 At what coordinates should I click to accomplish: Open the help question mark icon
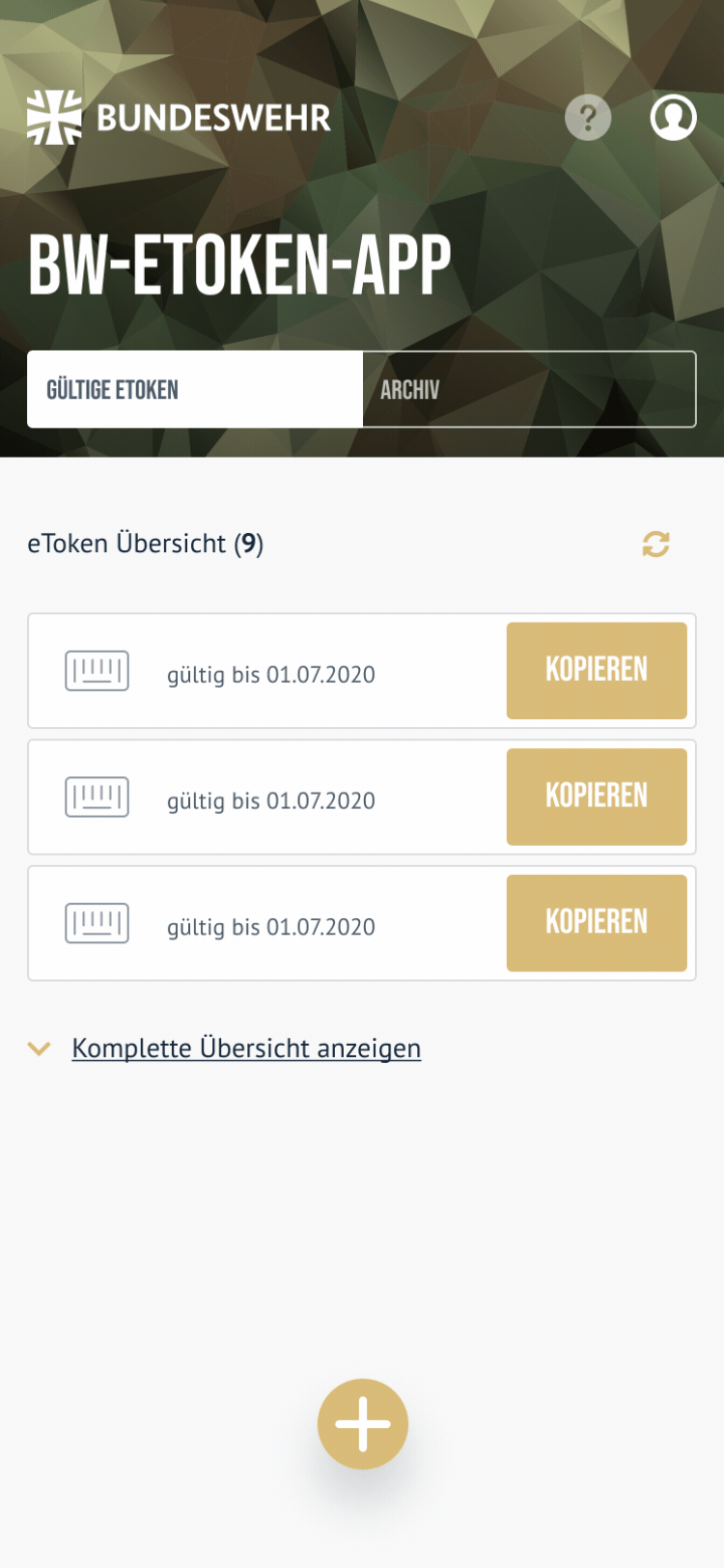click(x=587, y=118)
